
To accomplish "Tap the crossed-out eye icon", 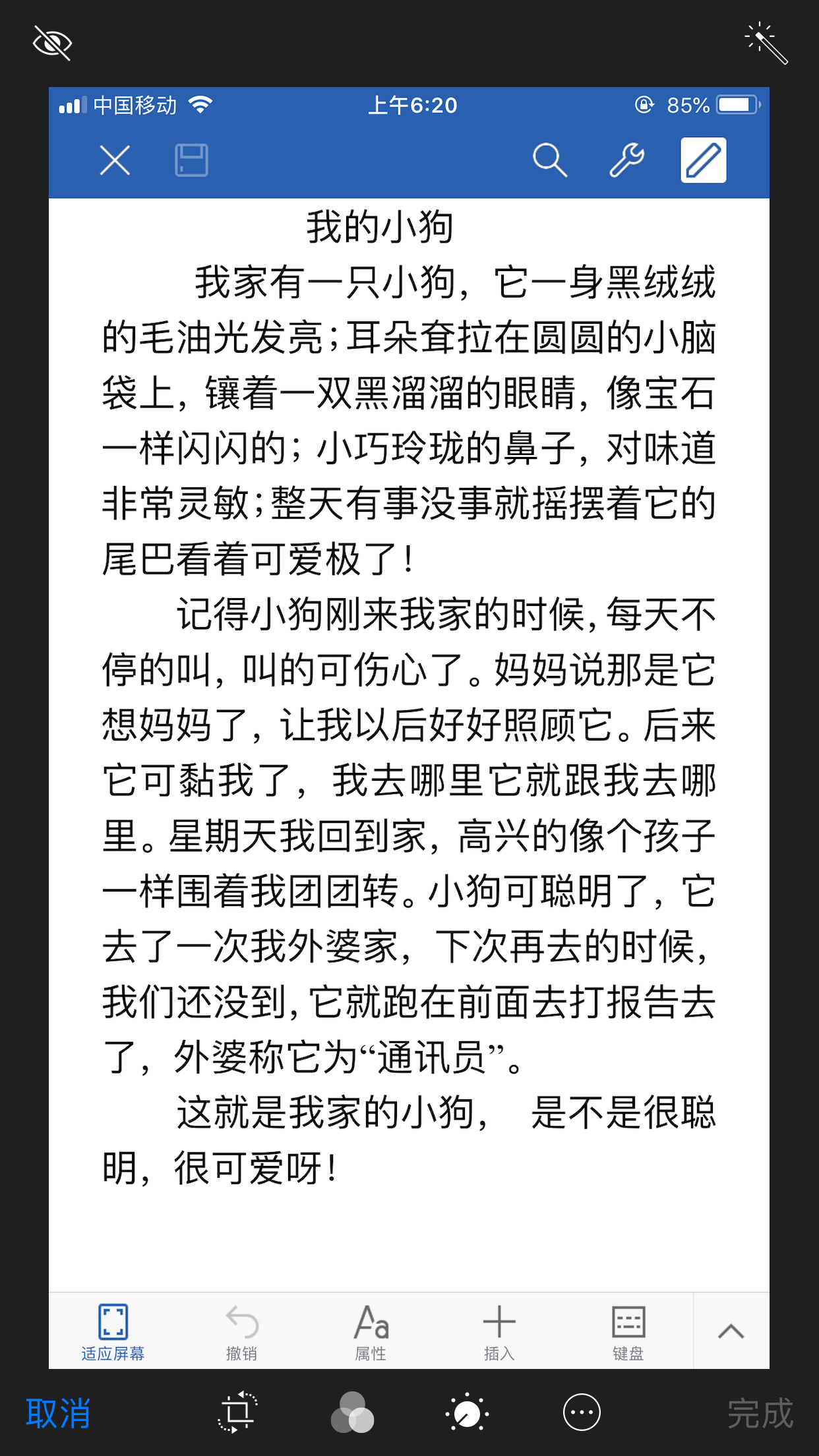I will point(52,44).
